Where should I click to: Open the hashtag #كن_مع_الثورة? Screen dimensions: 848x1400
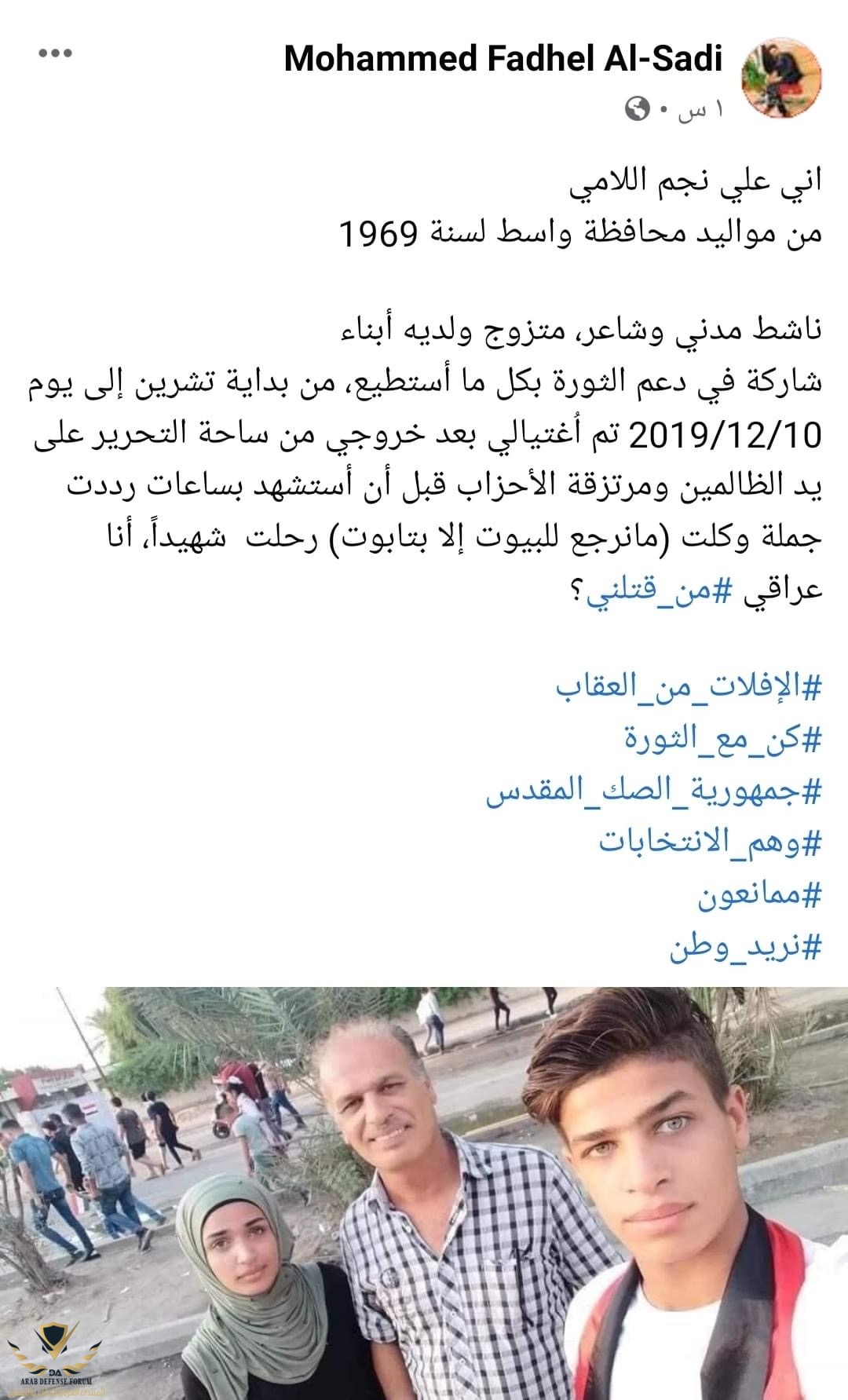(722, 740)
